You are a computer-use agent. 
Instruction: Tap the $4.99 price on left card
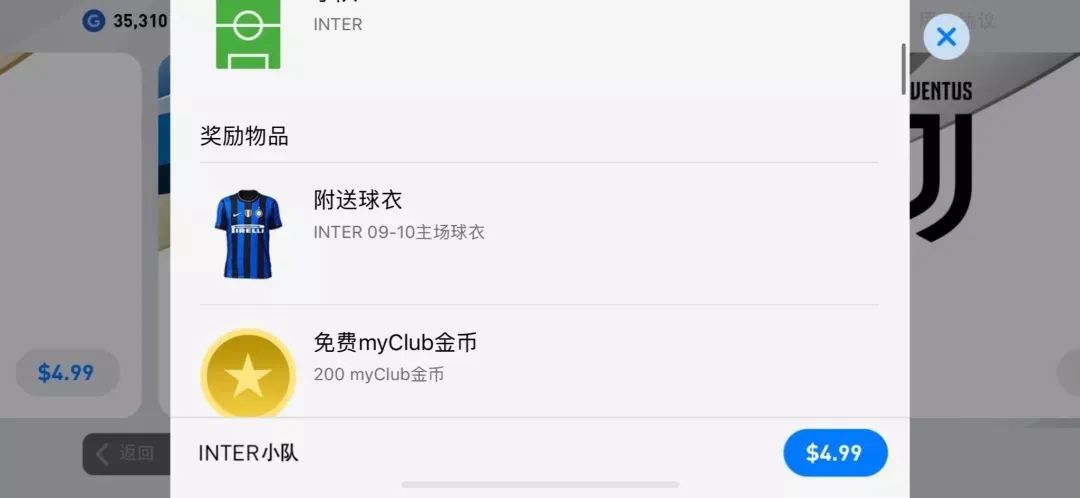pyautogui.click(x=66, y=373)
